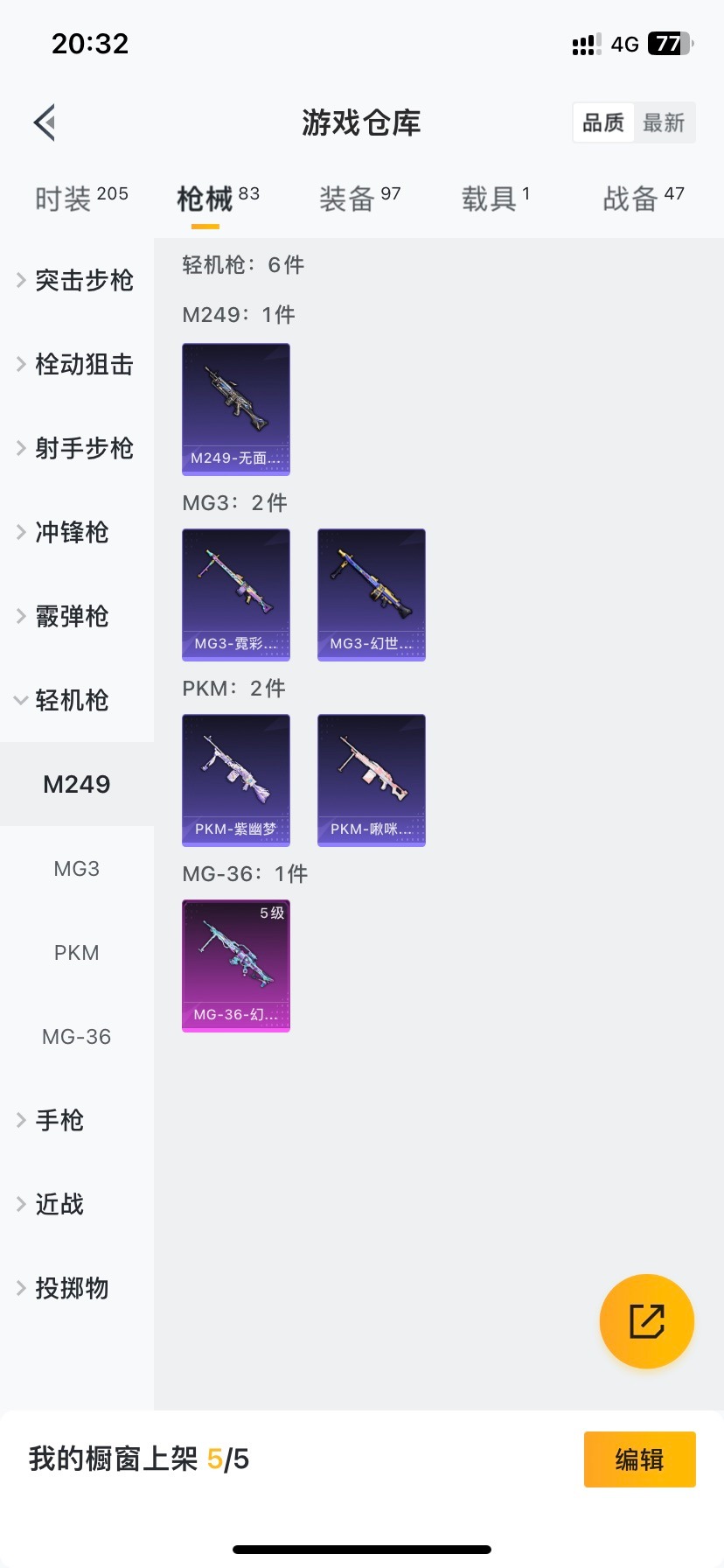Tap 编辑 to edit showcase

coord(639,1459)
